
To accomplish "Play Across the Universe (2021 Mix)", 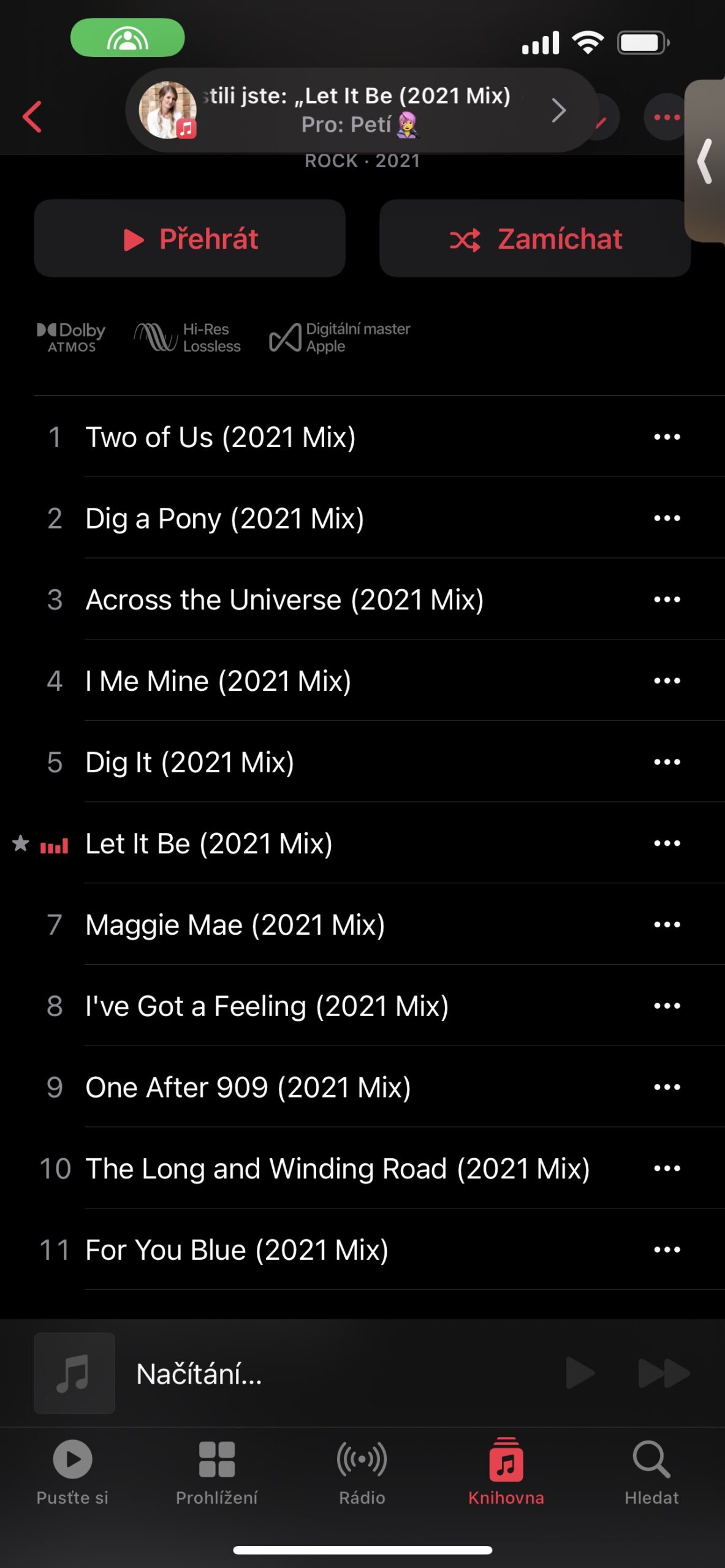I will tap(284, 600).
